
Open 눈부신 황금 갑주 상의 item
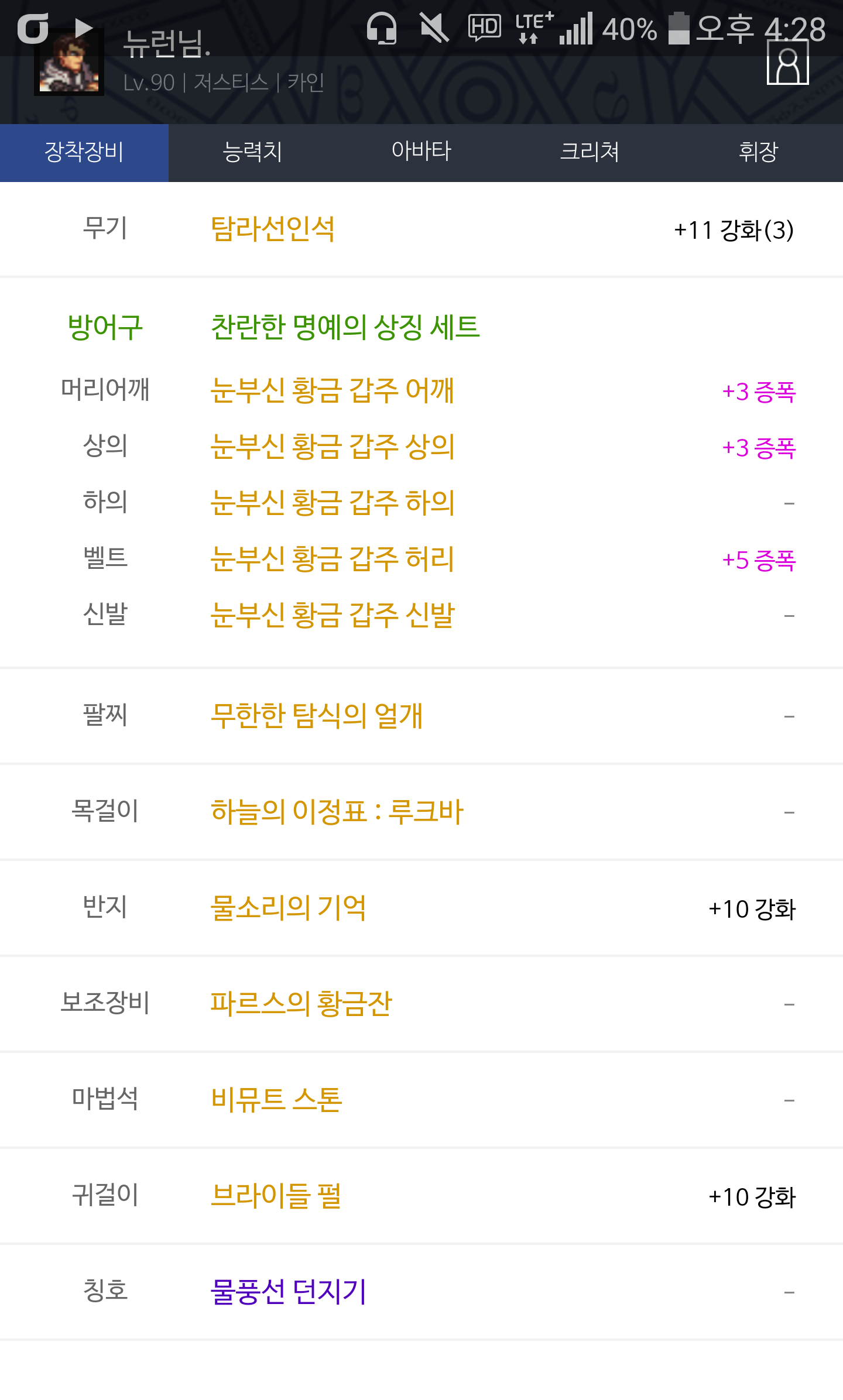coord(333,447)
